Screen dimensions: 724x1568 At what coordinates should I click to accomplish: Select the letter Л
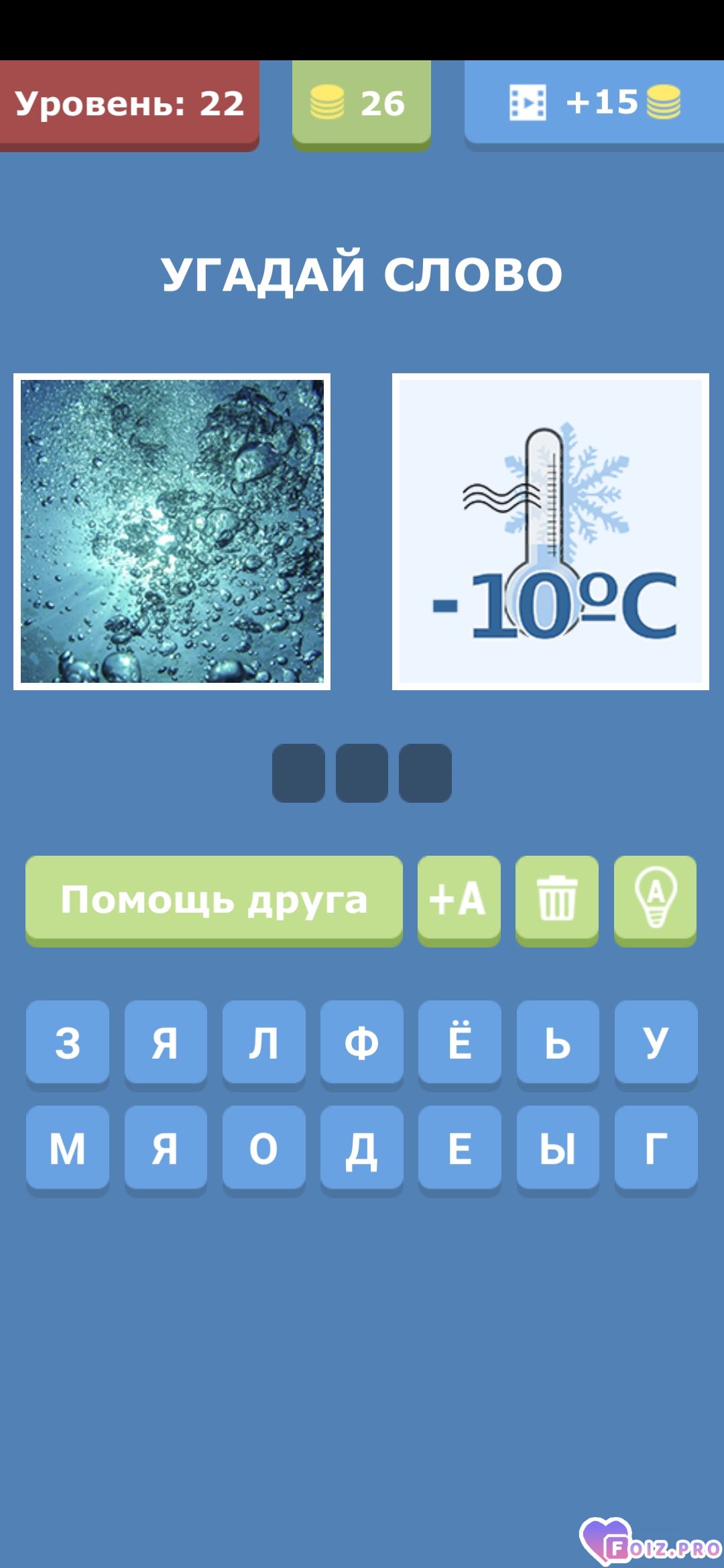263,1043
